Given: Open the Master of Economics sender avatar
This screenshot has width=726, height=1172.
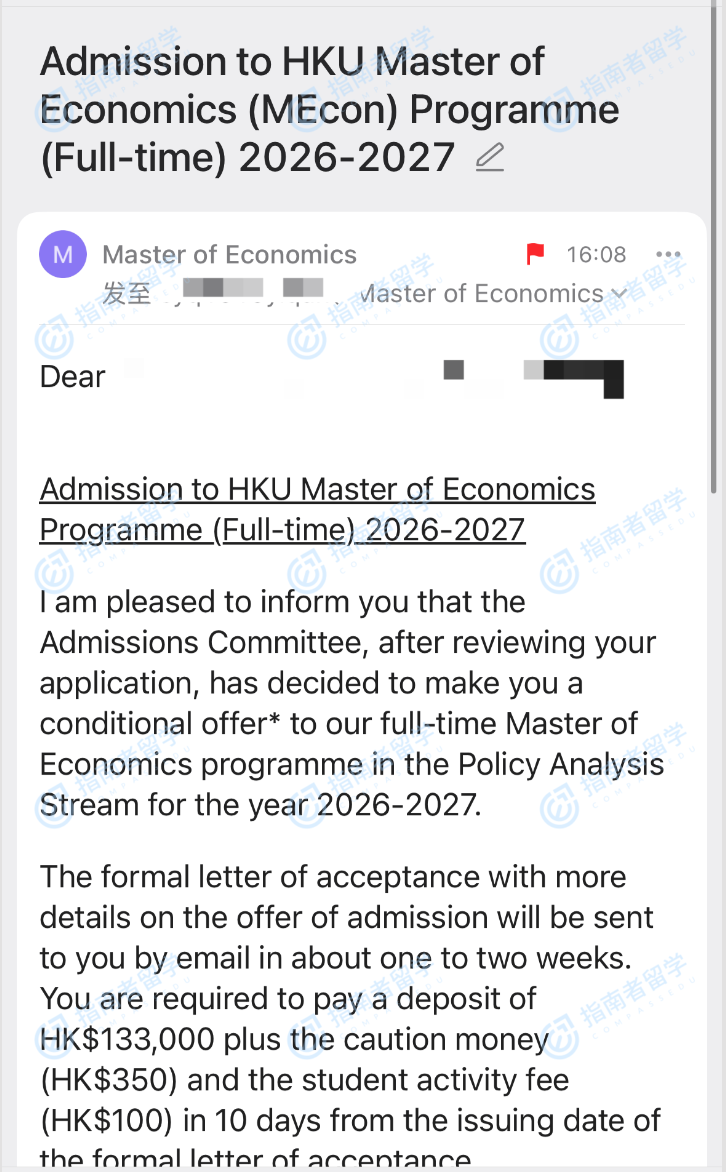Looking at the screenshot, I should [63, 255].
